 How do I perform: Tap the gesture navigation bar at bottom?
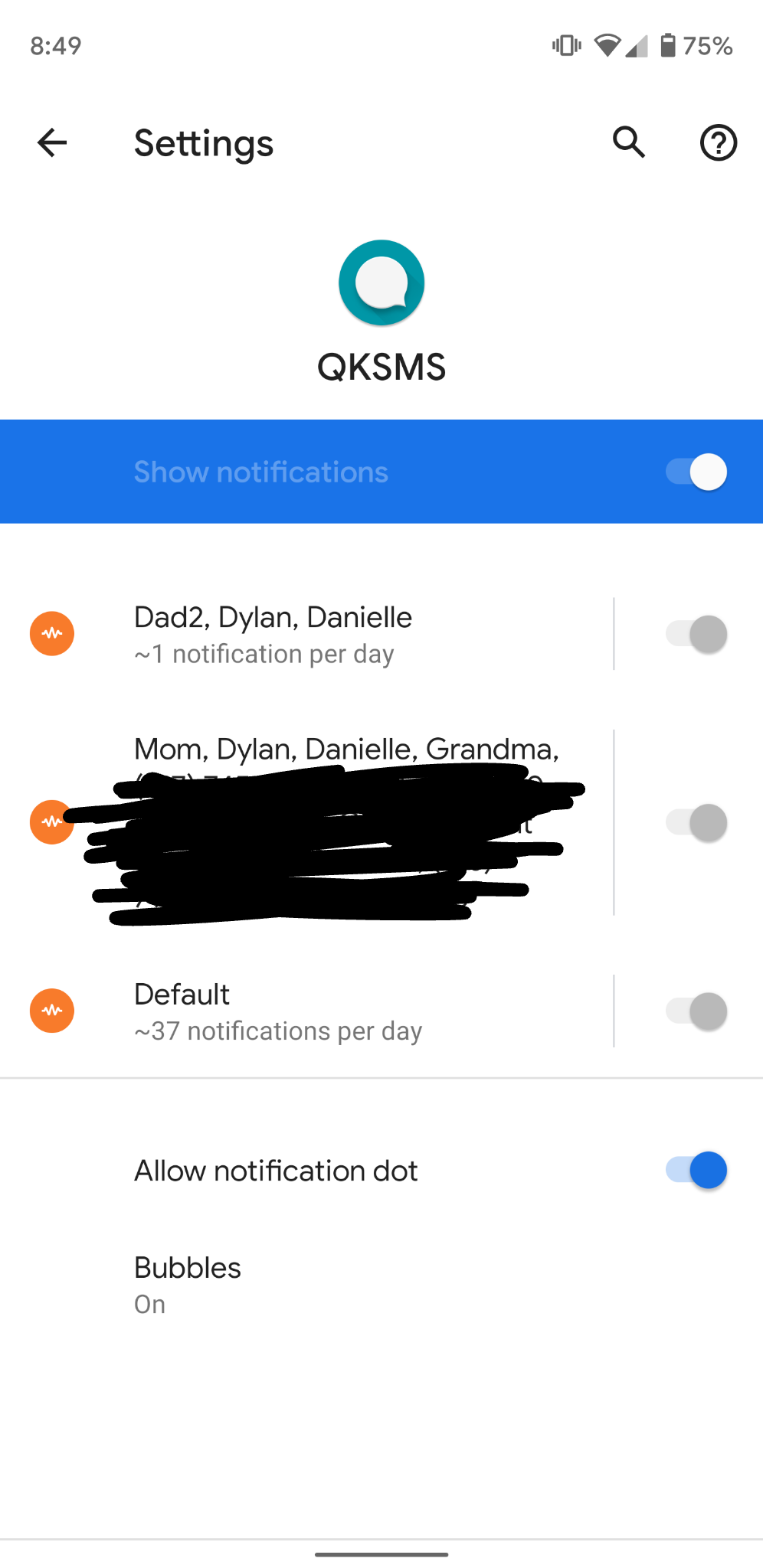click(x=381, y=1554)
